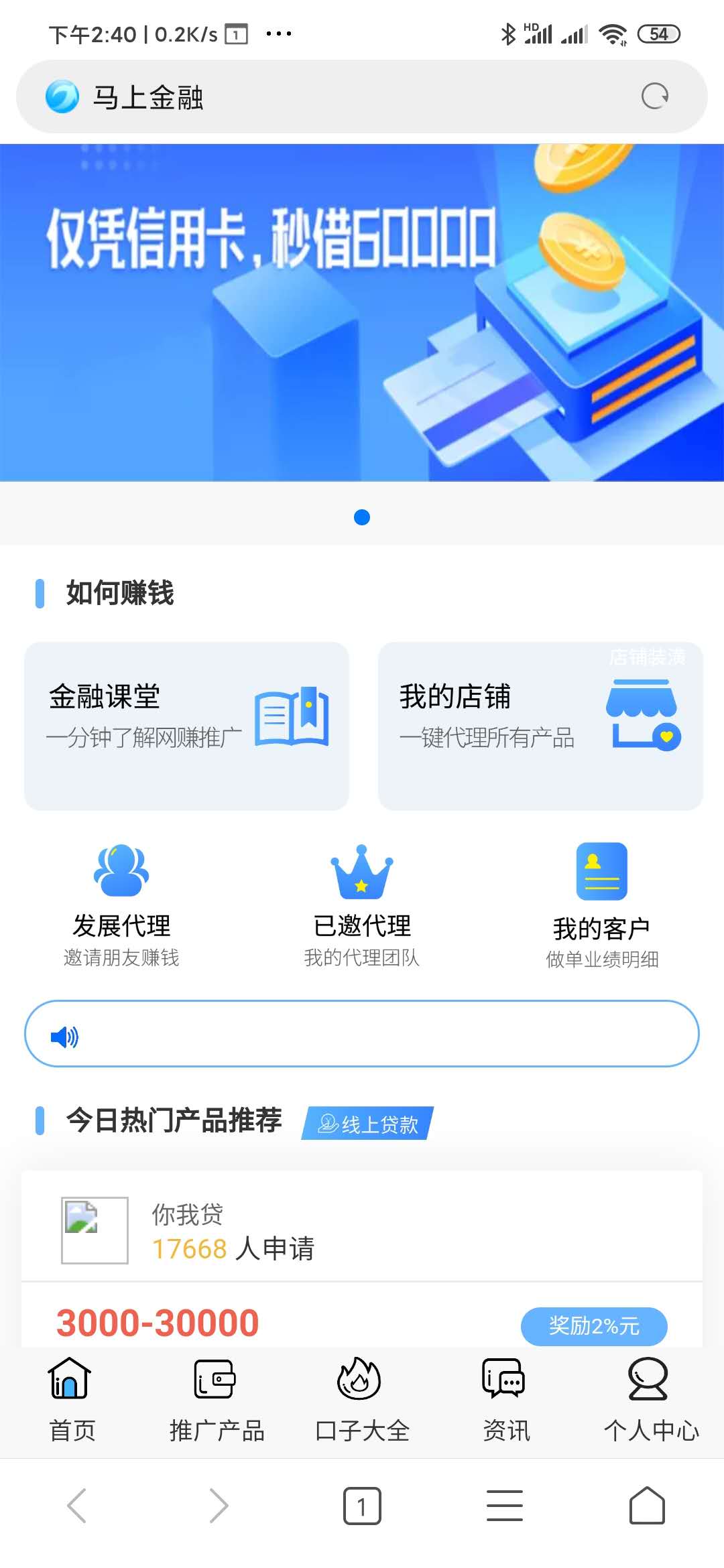The image size is (724, 1568).
Task: Open the browser hamburger menu
Action: (504, 1506)
